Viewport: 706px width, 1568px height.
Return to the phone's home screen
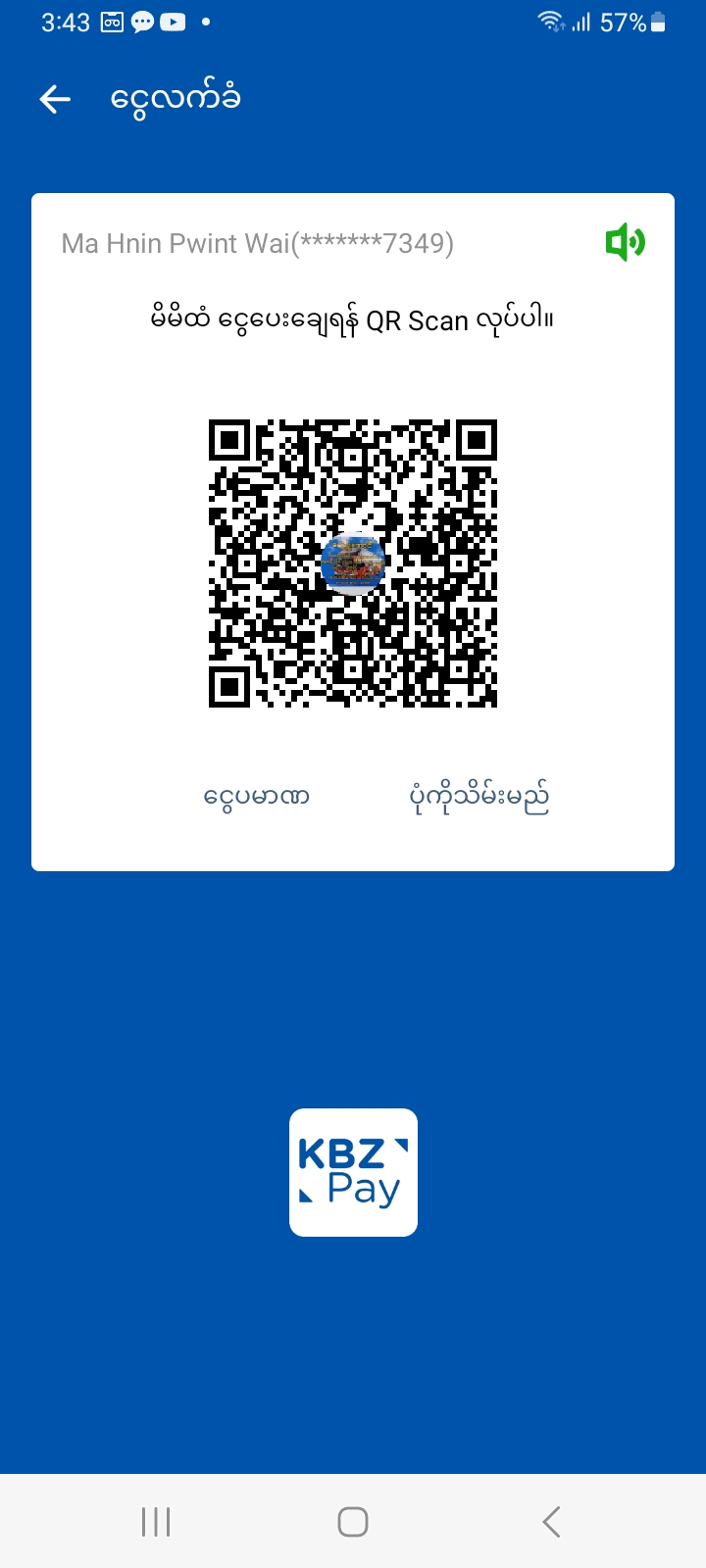point(353,1521)
